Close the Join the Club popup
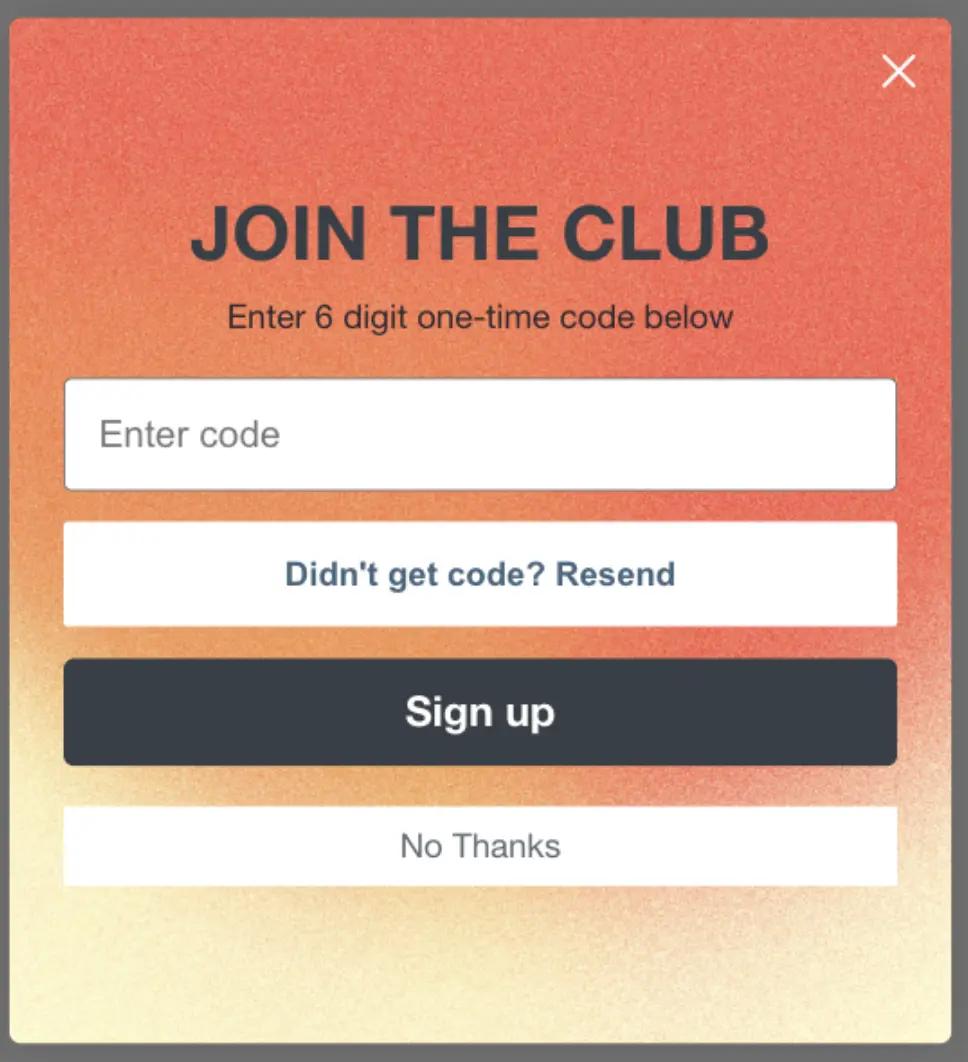Screen dimensions: 968x1062 tap(898, 71)
